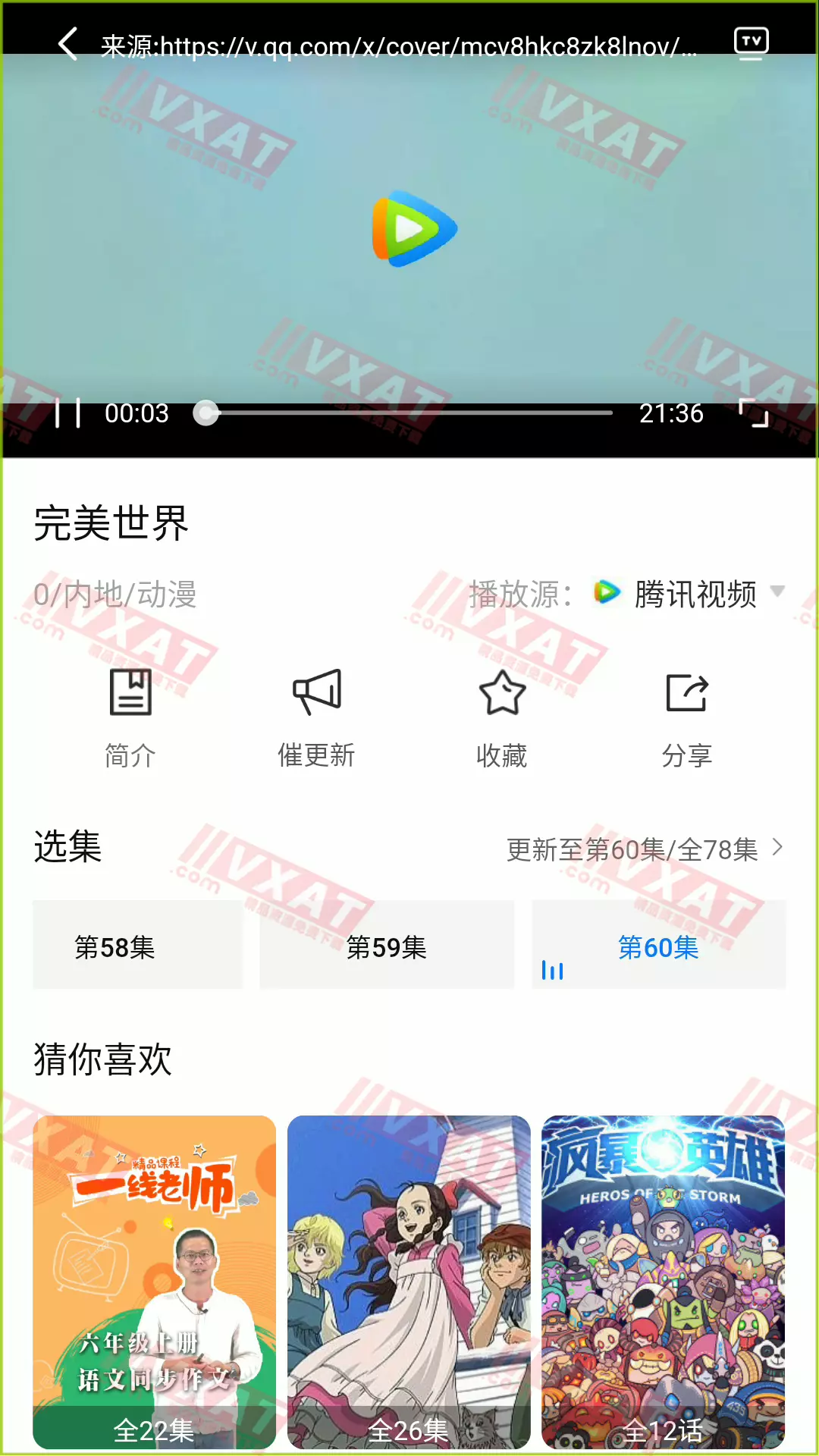
Task: Share this show via 分享
Action: tap(687, 717)
